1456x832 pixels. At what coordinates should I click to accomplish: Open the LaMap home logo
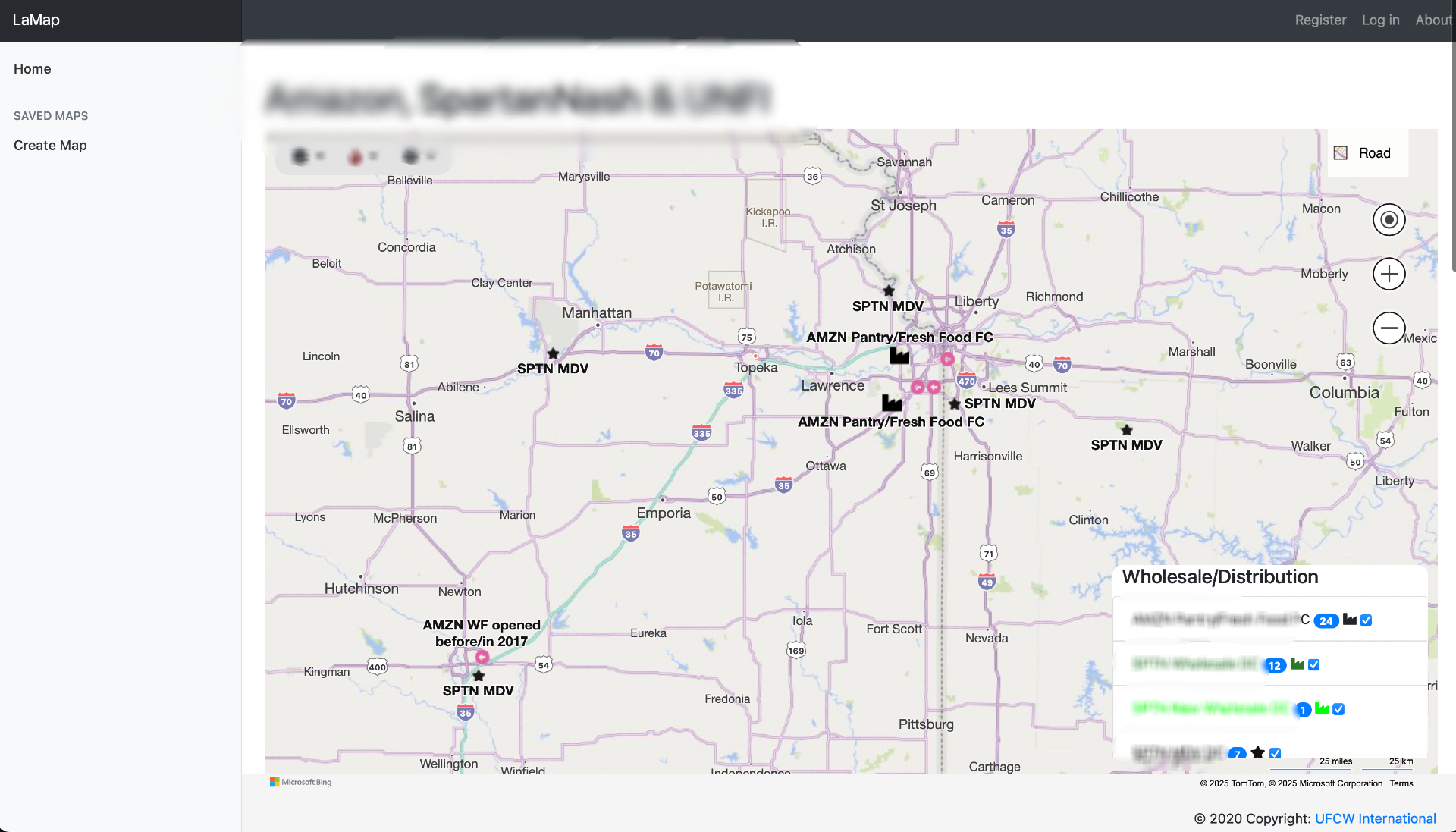[36, 20]
